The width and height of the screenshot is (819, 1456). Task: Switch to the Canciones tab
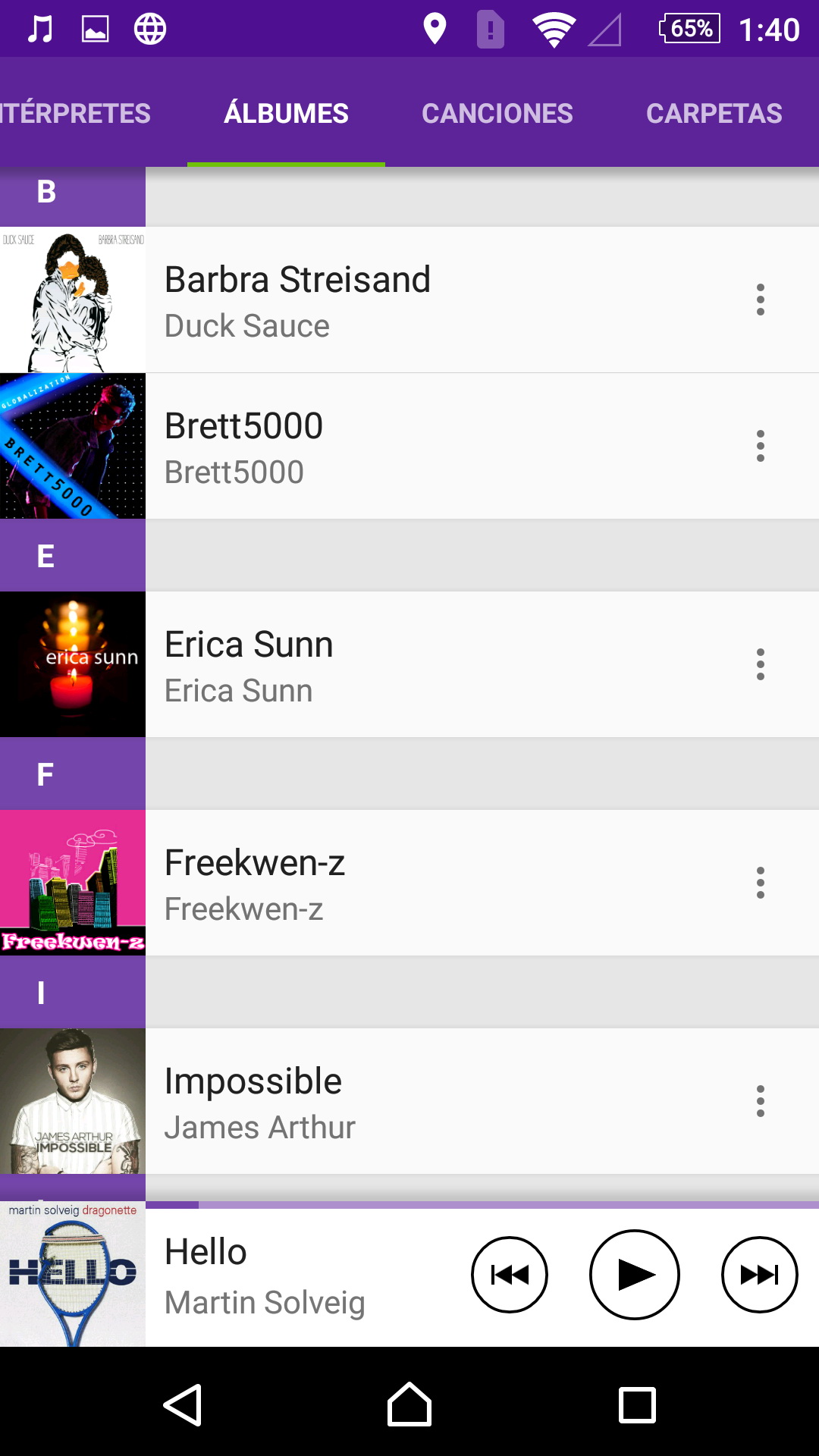point(497,113)
